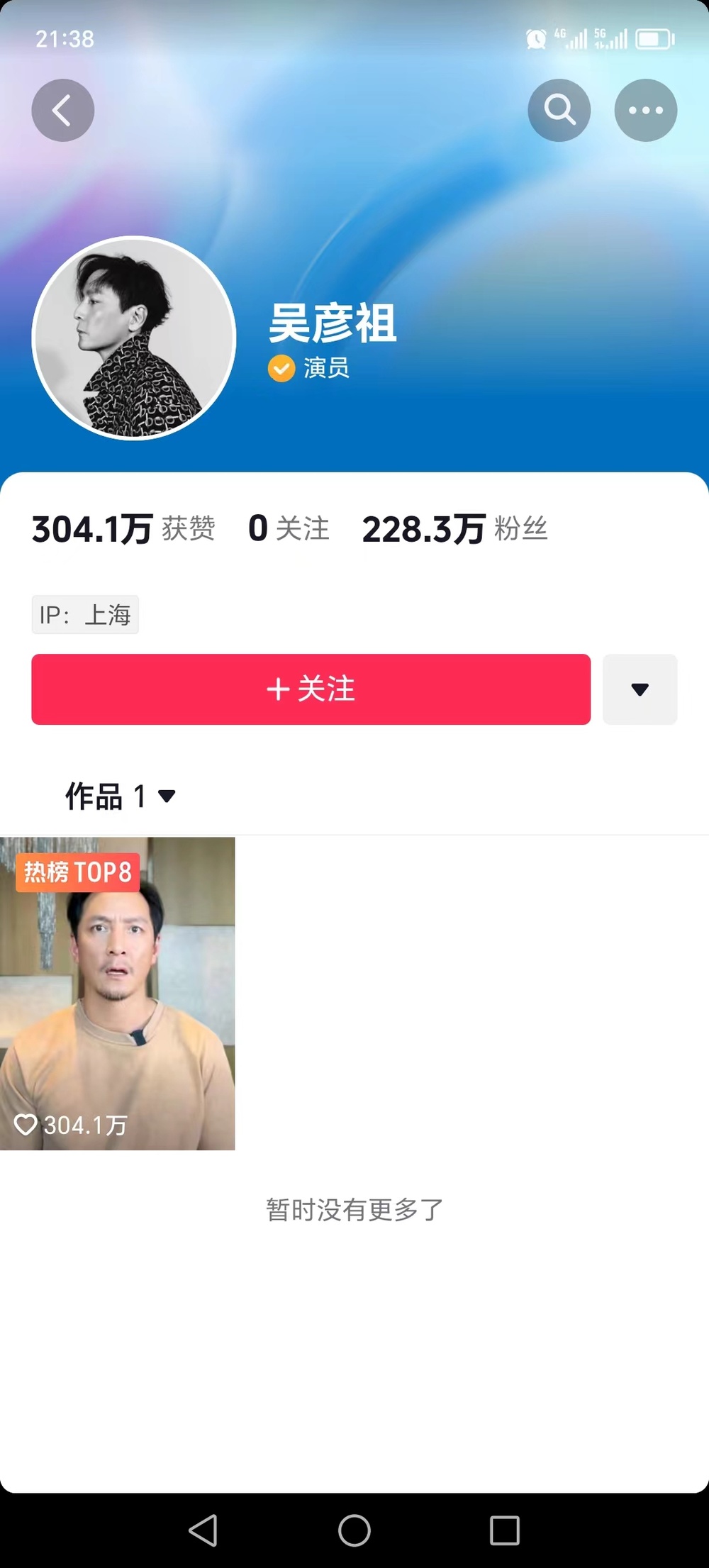Open the 作品 1 sorting dropdown
This screenshot has height=1568, width=709.
pyautogui.click(x=121, y=796)
